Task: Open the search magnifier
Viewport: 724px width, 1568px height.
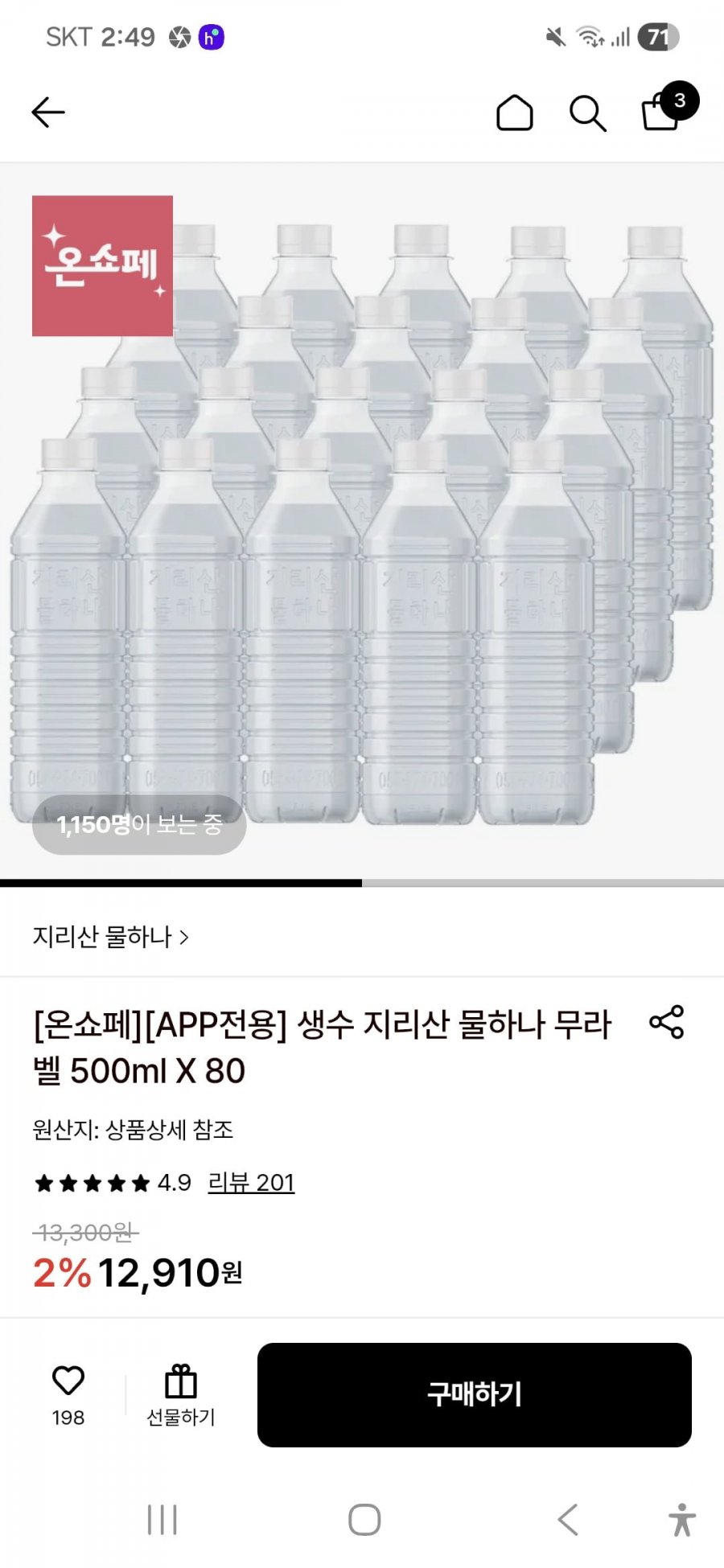Action: click(x=587, y=113)
